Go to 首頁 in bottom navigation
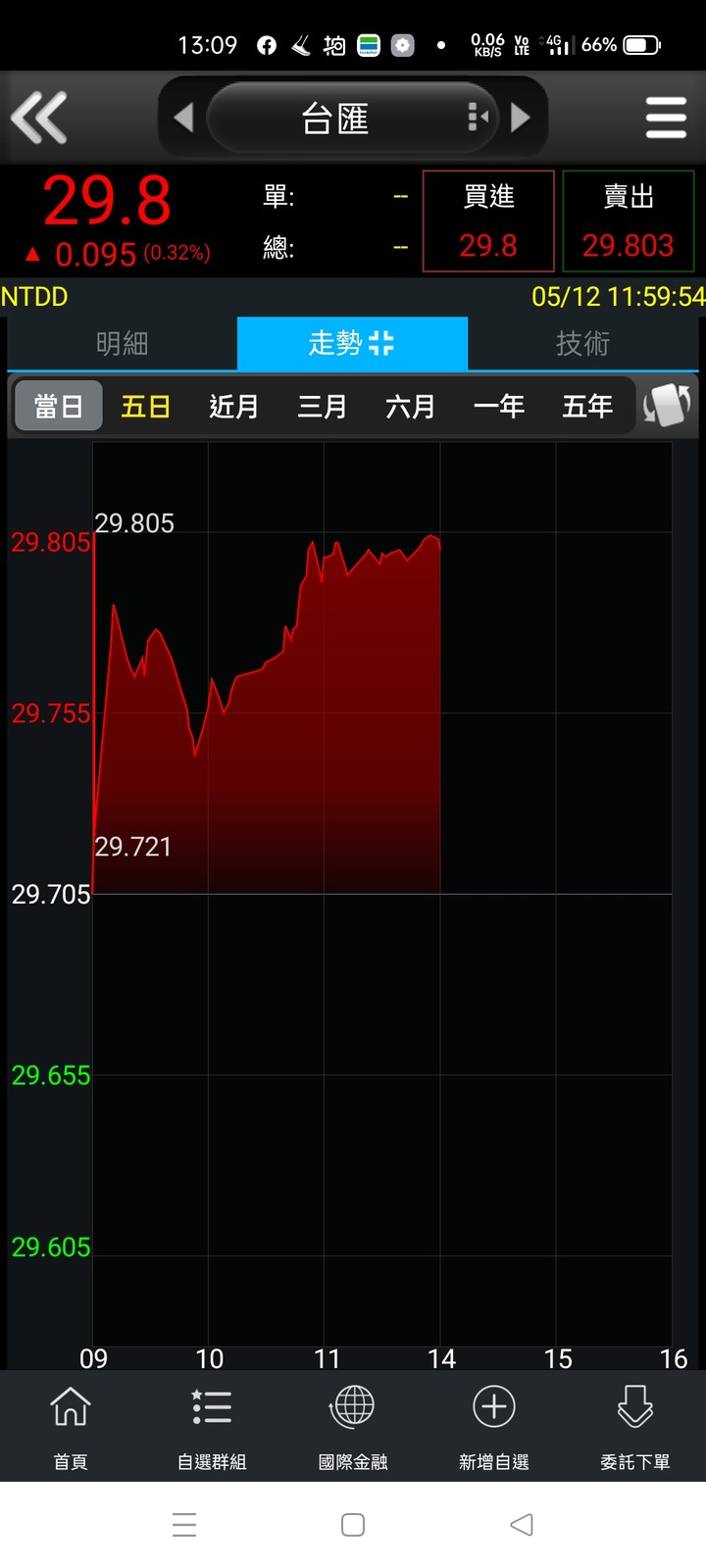Viewport: 706px width, 1568px height. pos(71,1426)
